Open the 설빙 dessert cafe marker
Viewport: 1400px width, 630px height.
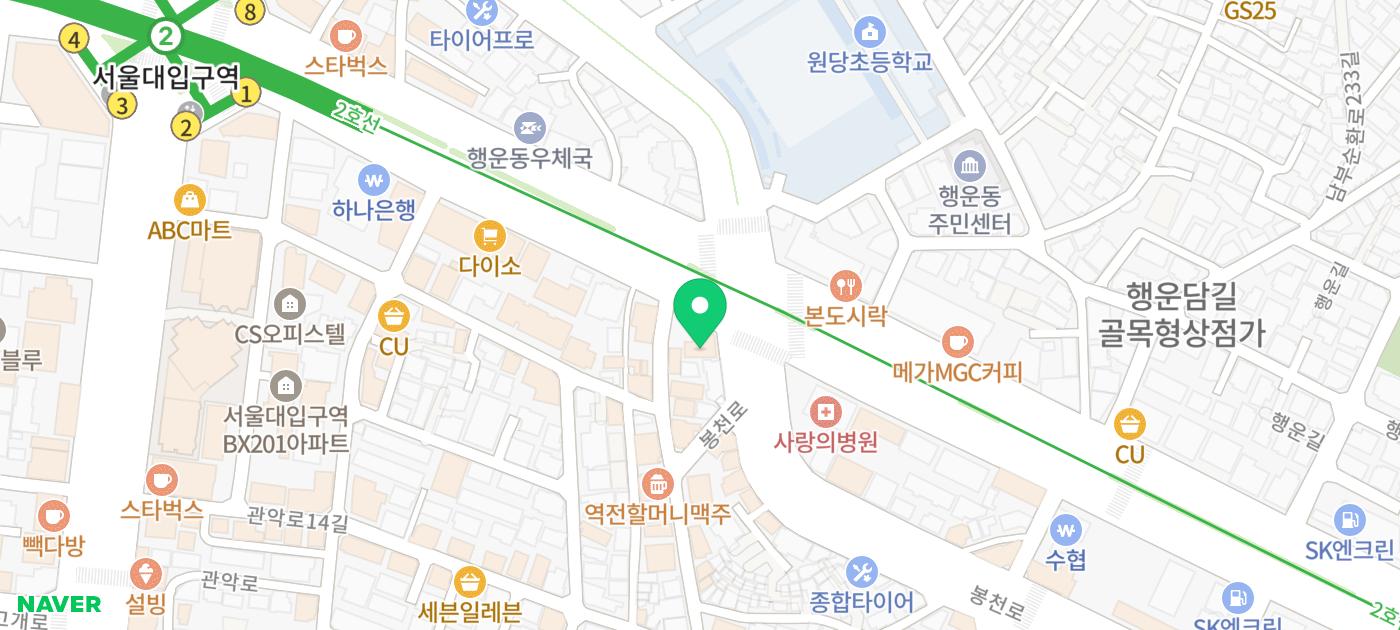tap(146, 575)
